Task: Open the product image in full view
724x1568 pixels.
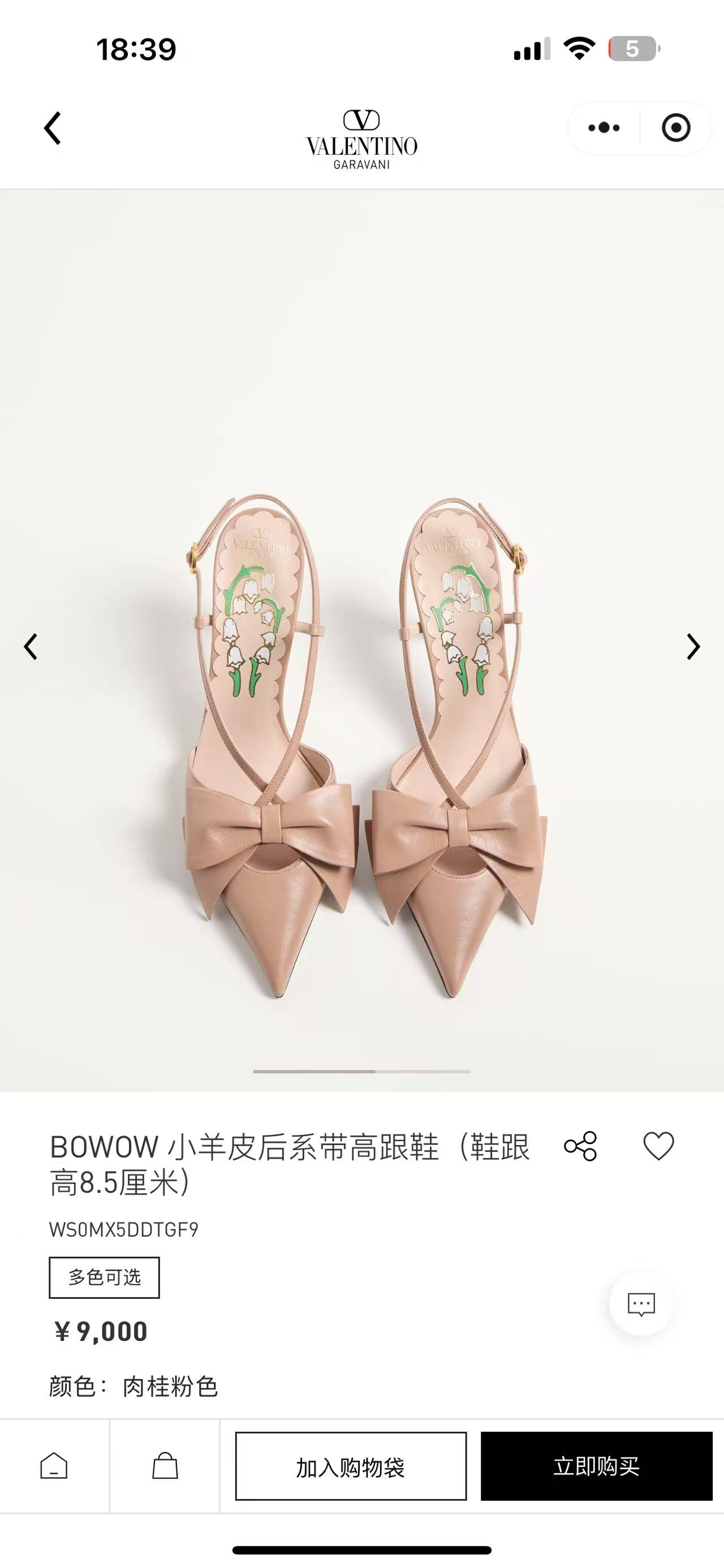Action: [x=361, y=730]
